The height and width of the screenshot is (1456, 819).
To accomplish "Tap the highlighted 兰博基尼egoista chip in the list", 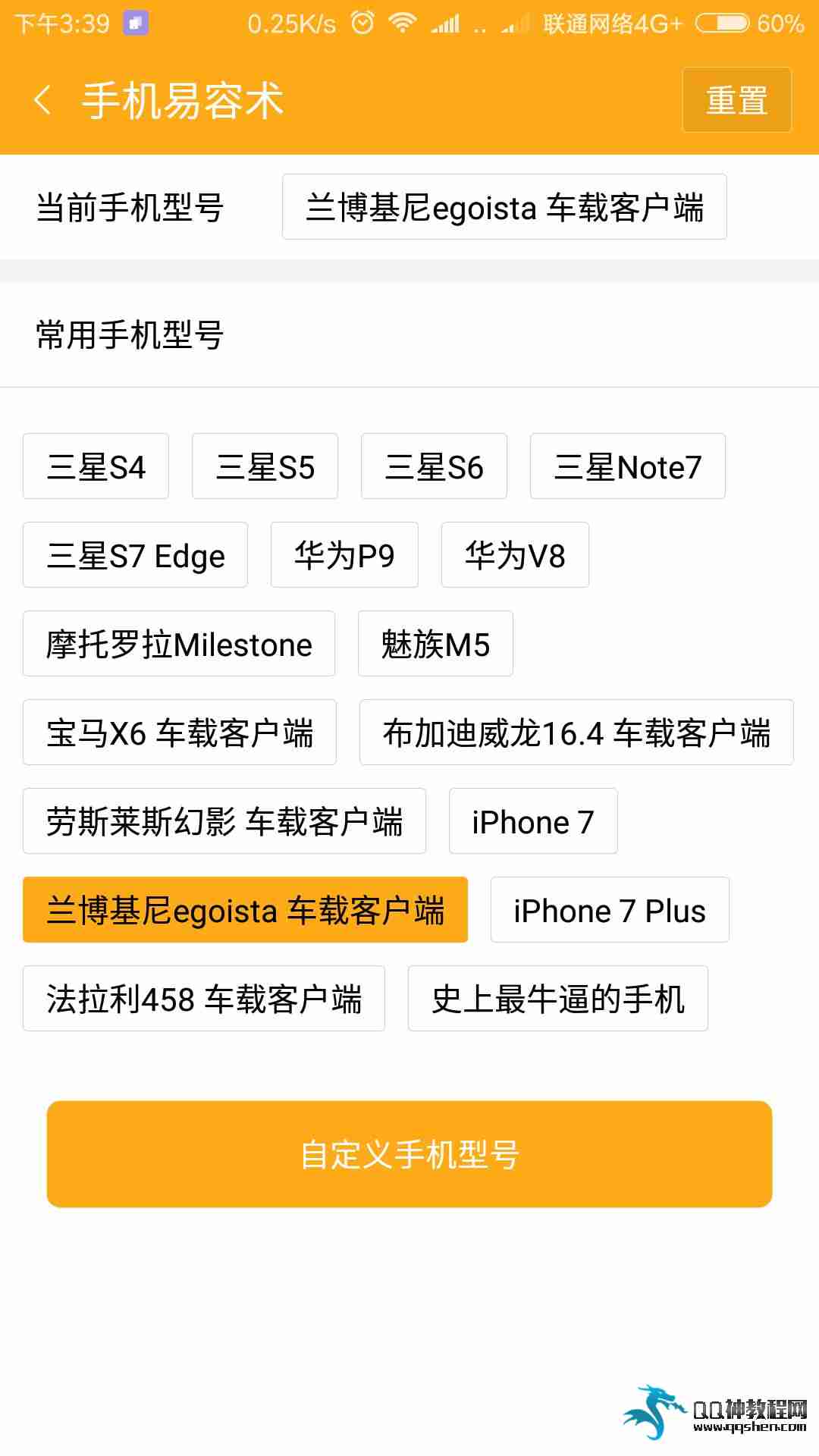I will 245,910.
